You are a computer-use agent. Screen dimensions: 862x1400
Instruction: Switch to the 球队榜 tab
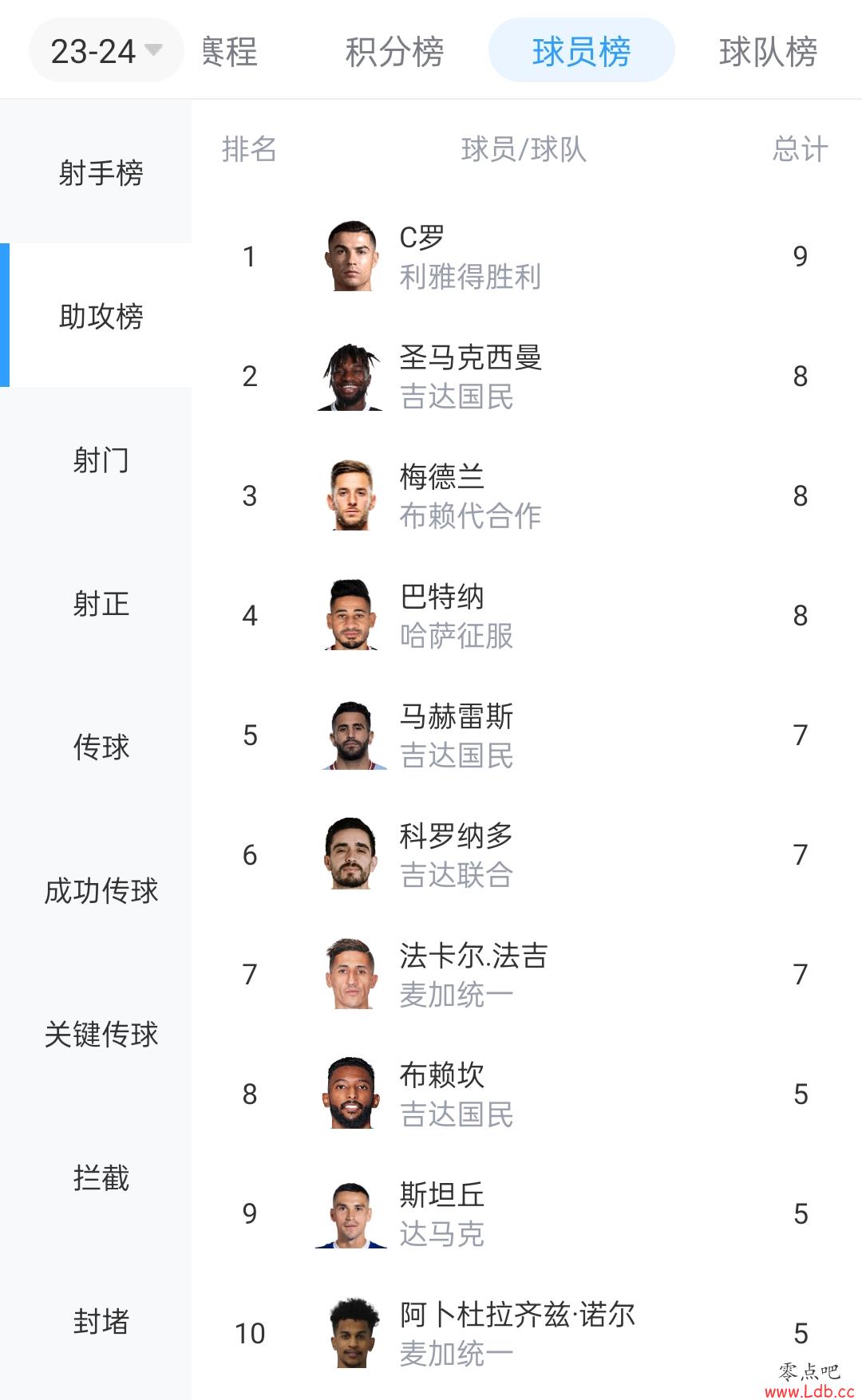(x=767, y=52)
